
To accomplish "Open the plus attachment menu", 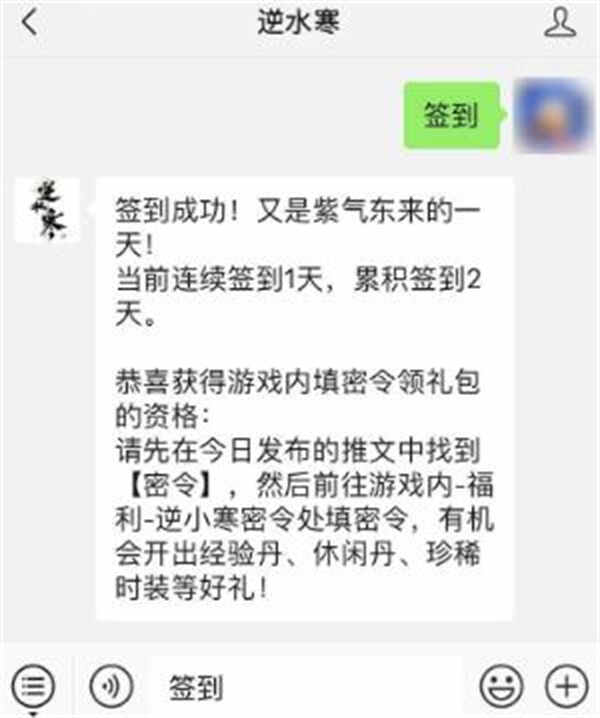I will pyautogui.click(x=565, y=686).
